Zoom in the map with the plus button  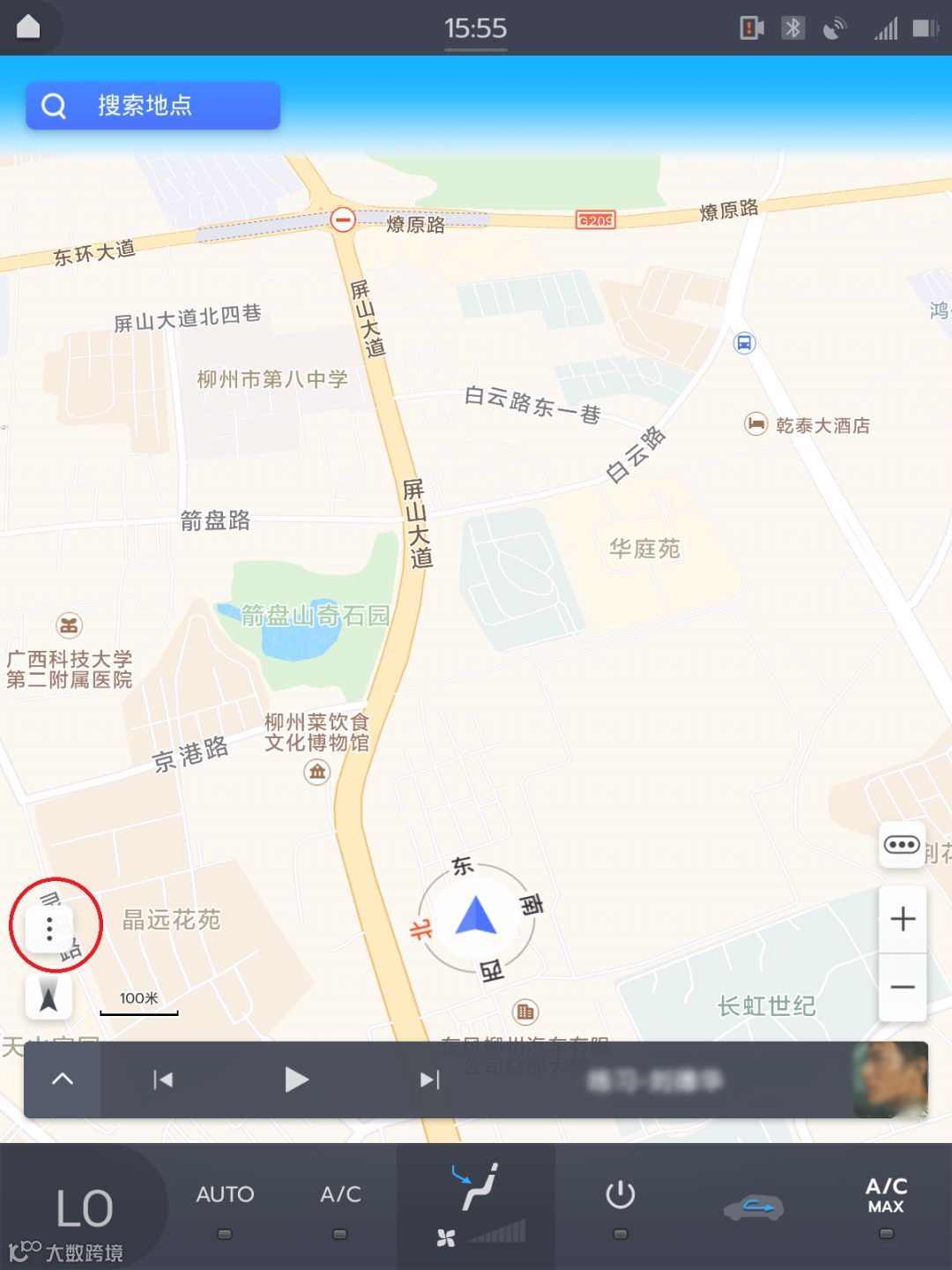click(x=903, y=919)
